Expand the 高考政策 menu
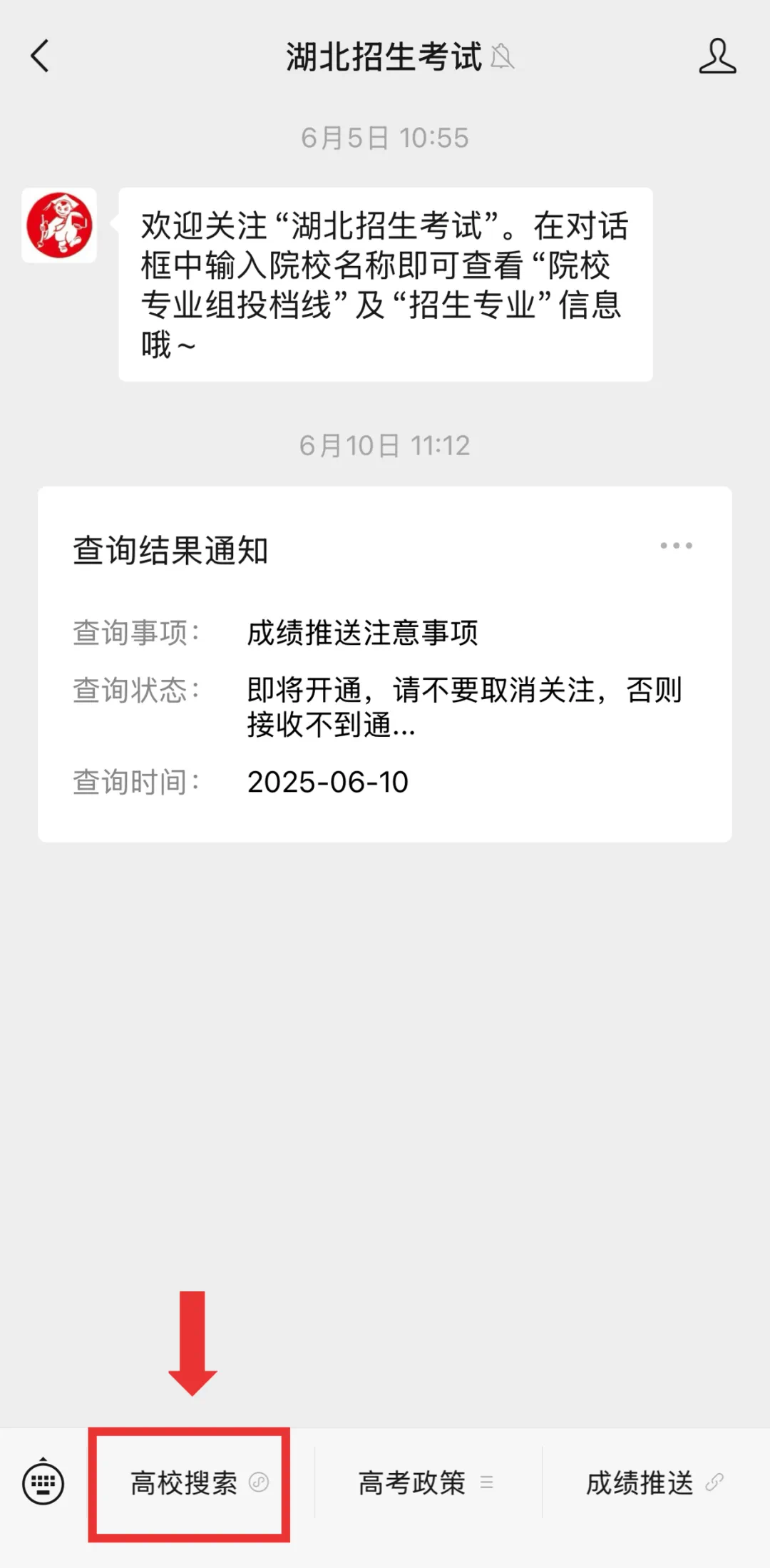Image resolution: width=770 pixels, height=1568 pixels. point(425,1483)
